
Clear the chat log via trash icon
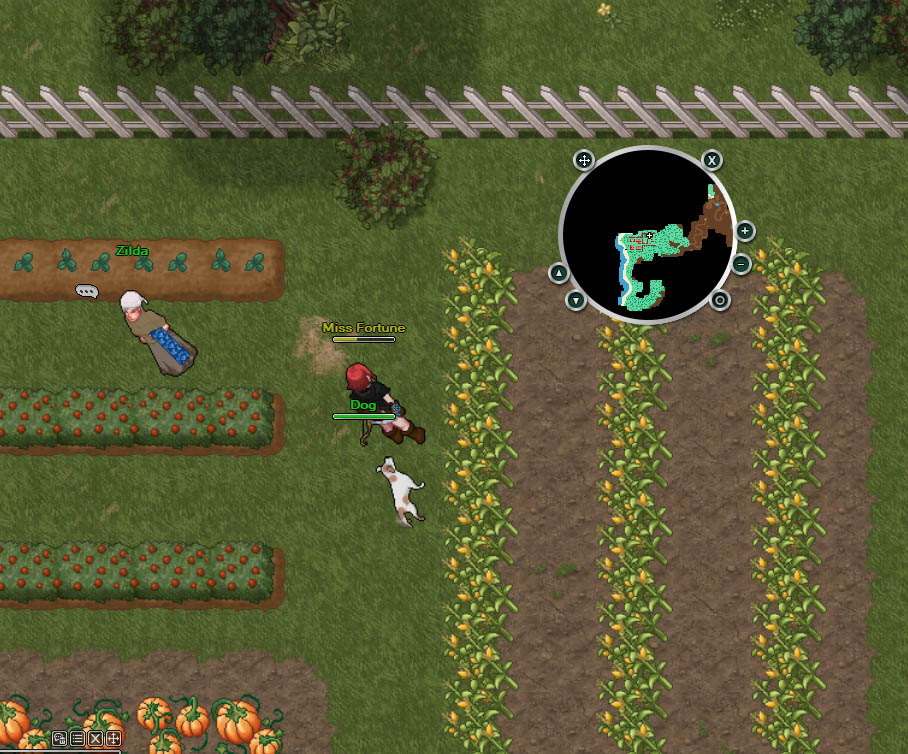[60, 738]
